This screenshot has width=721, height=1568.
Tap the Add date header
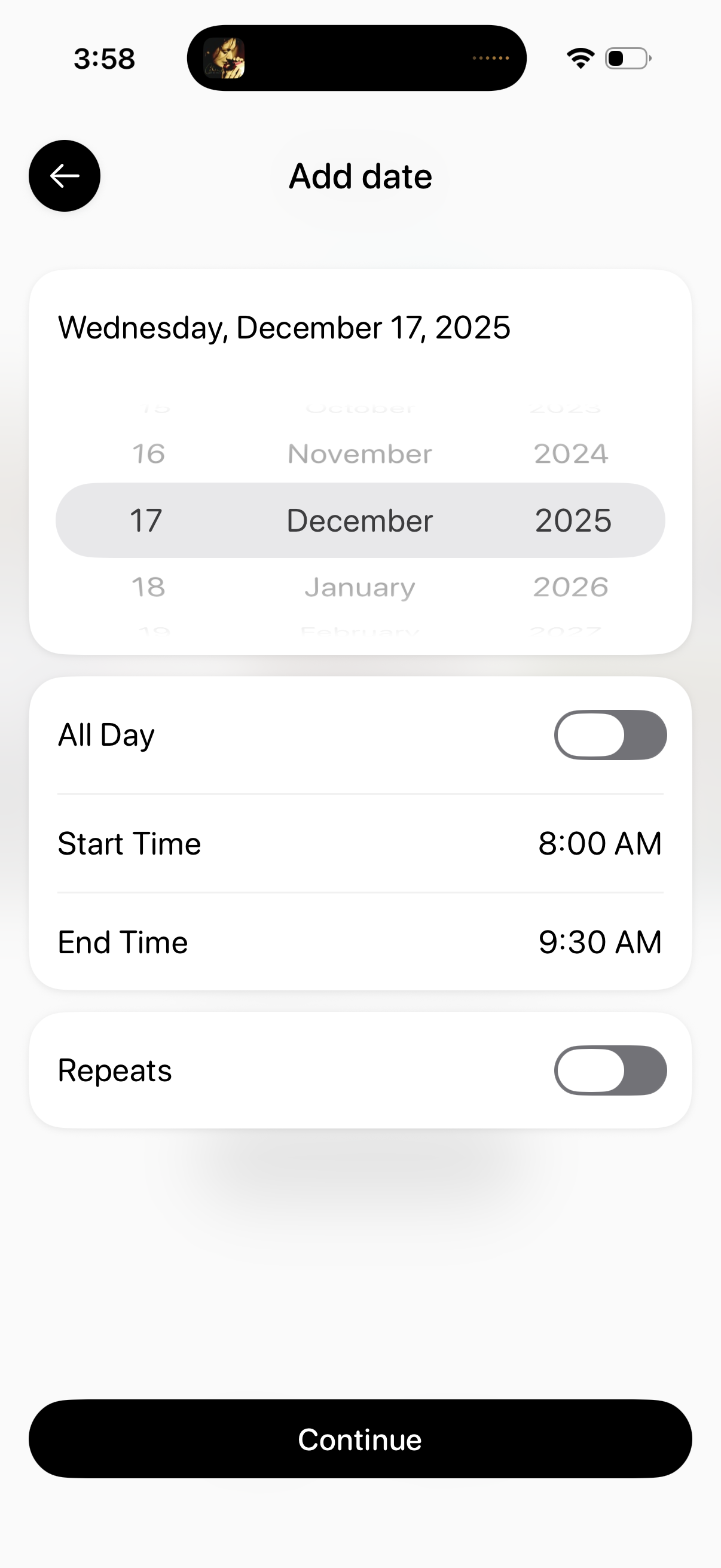point(359,175)
